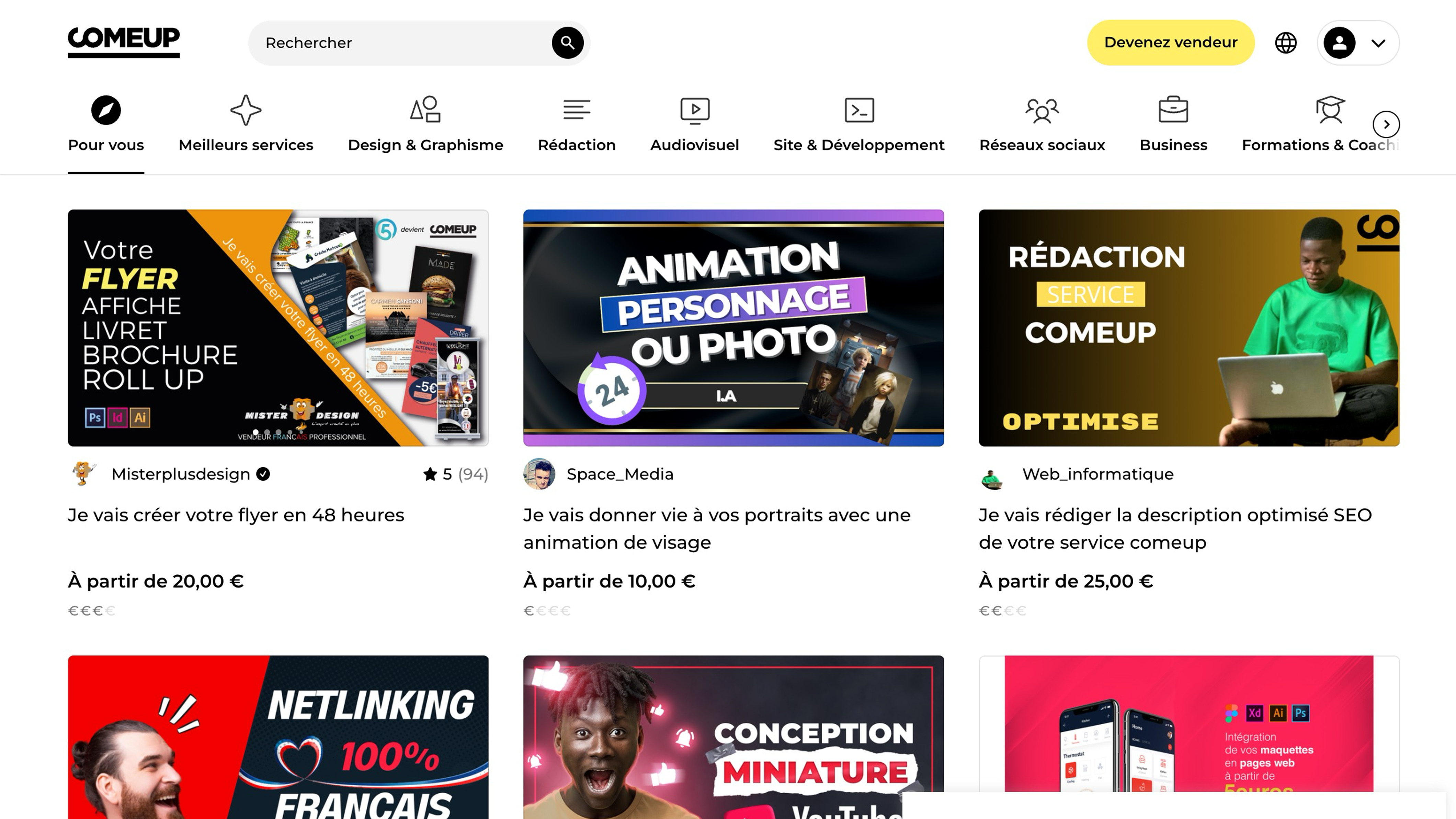View Space_Media seller profile

click(619, 474)
